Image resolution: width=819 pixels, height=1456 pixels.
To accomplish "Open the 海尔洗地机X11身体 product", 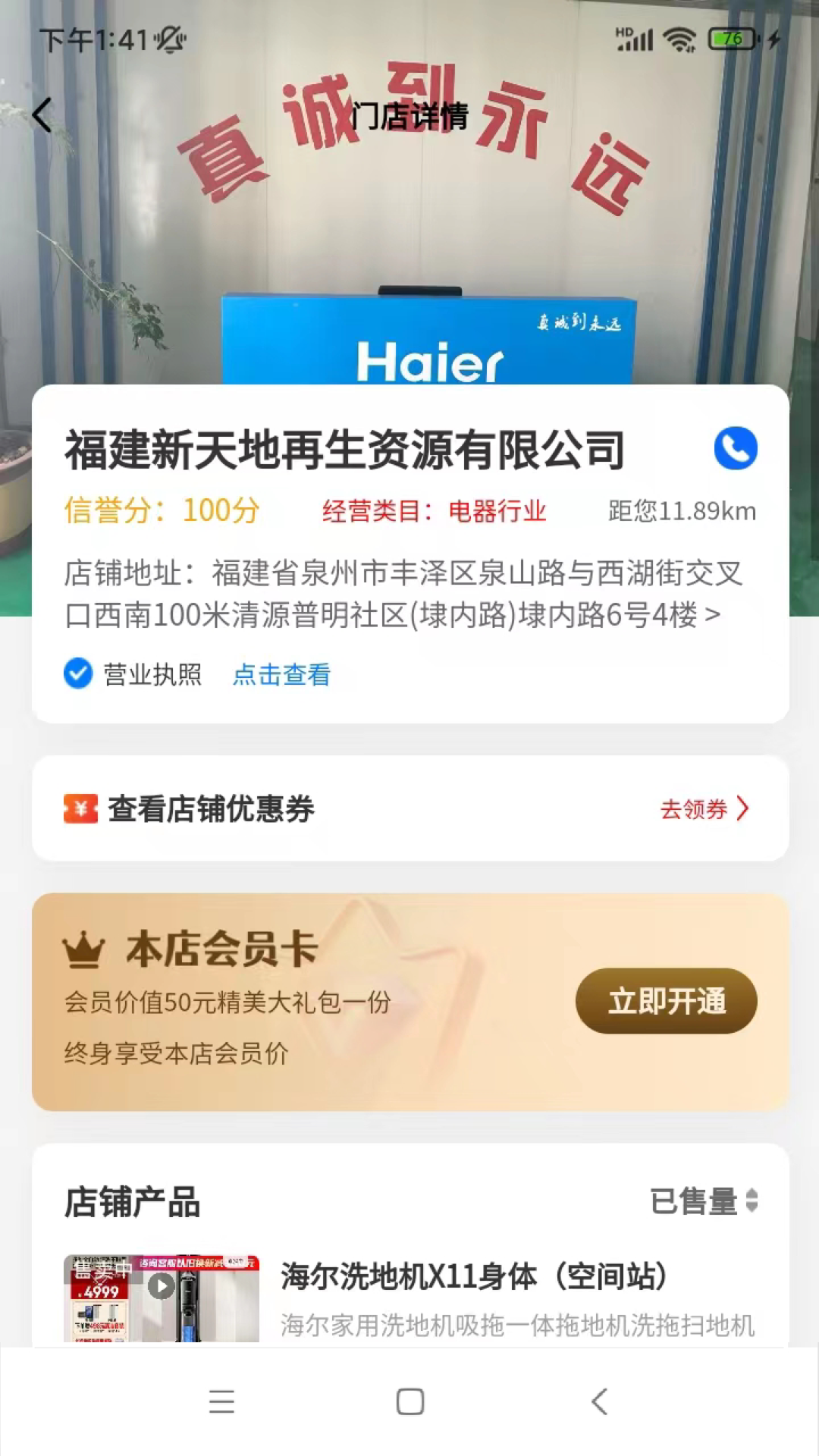I will [x=473, y=1277].
